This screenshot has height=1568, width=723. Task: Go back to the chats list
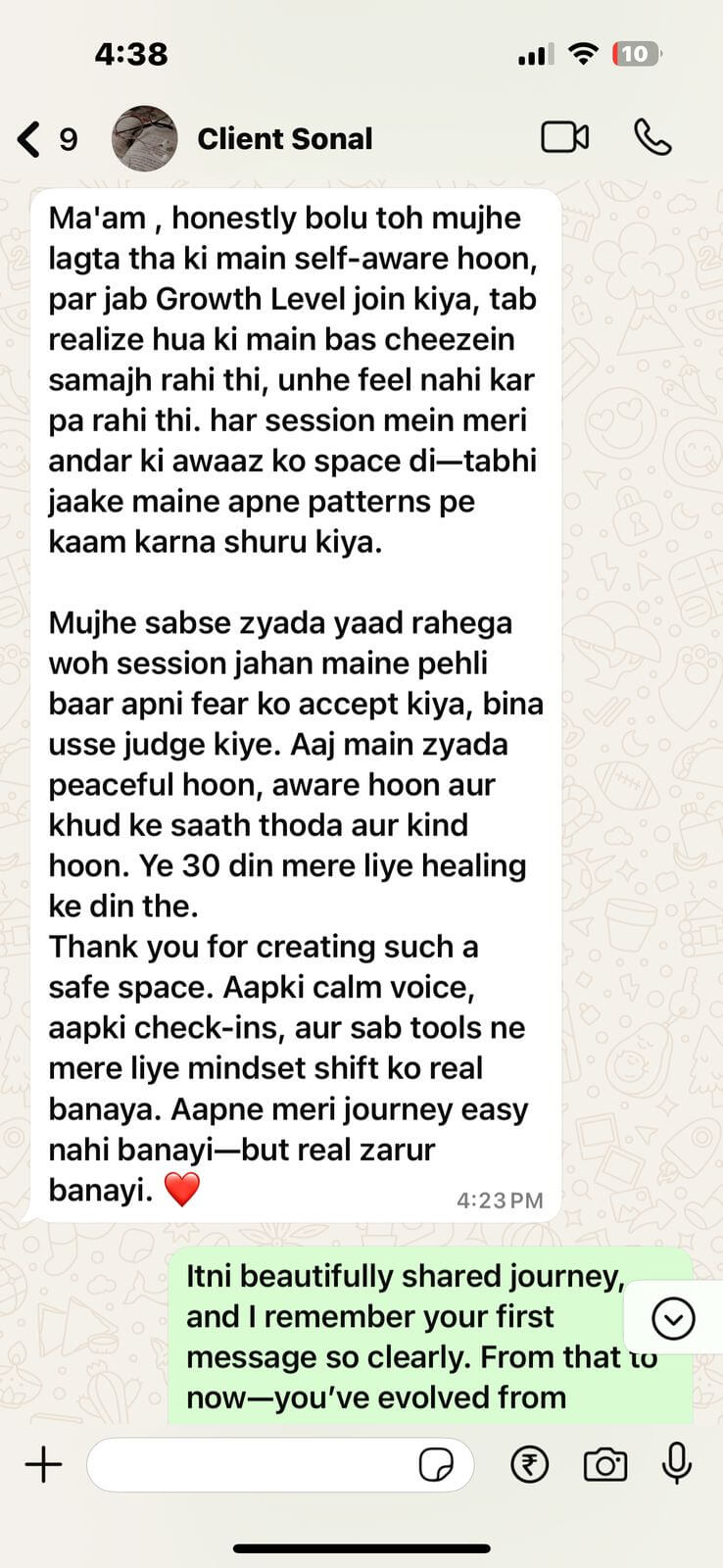click(x=31, y=139)
